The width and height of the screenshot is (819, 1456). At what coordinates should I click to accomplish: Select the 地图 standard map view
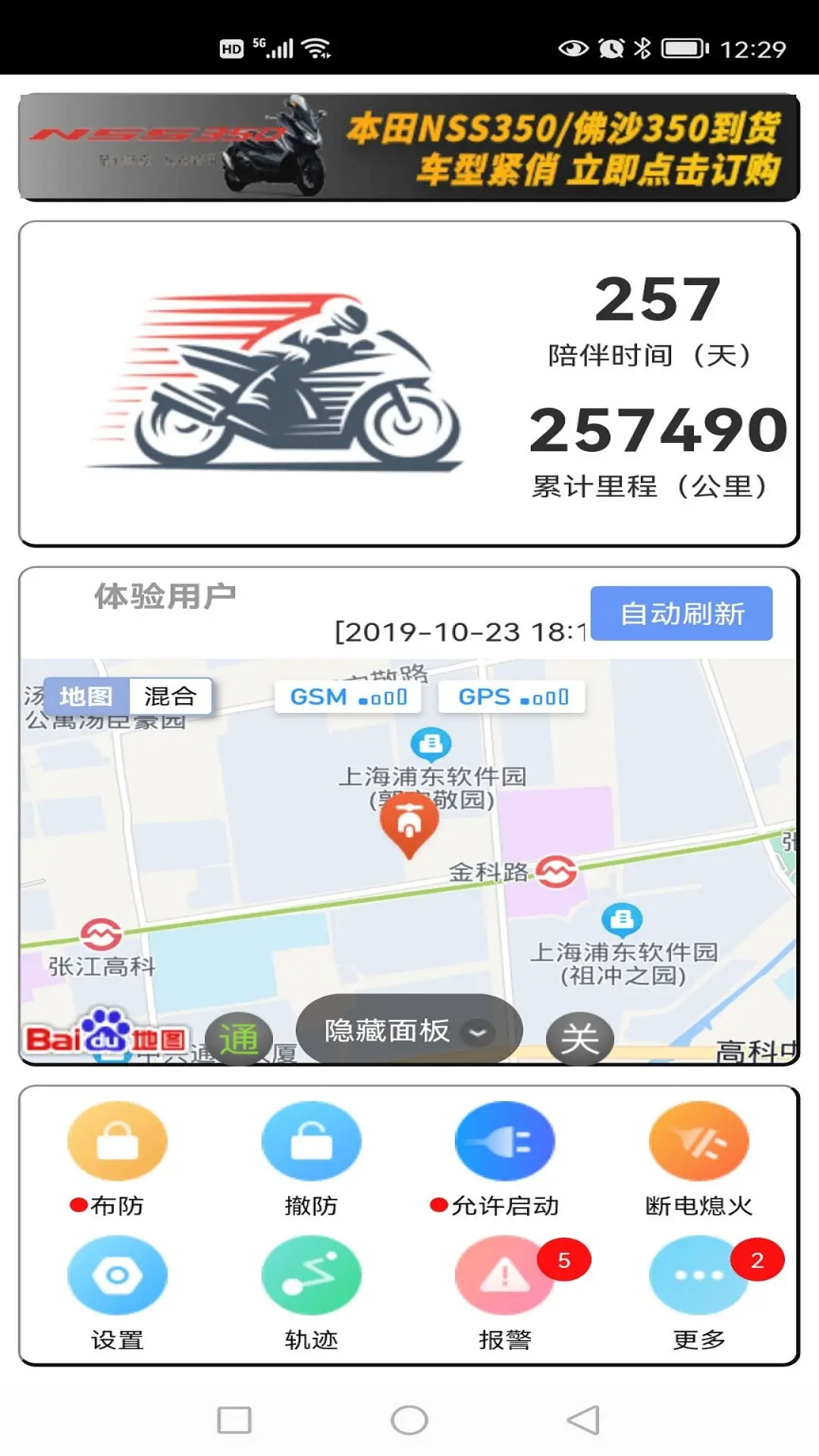(x=86, y=696)
